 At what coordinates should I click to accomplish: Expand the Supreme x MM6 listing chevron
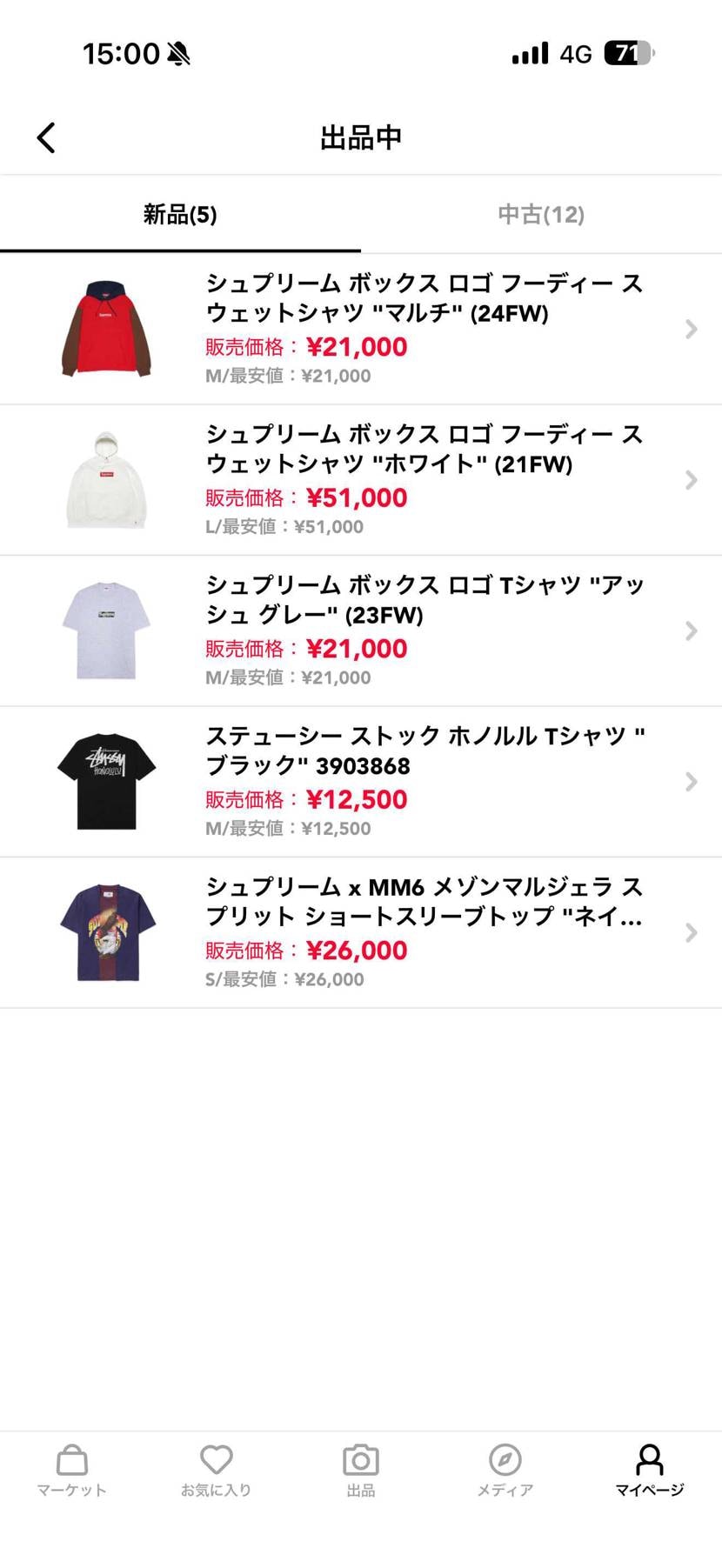(x=692, y=932)
